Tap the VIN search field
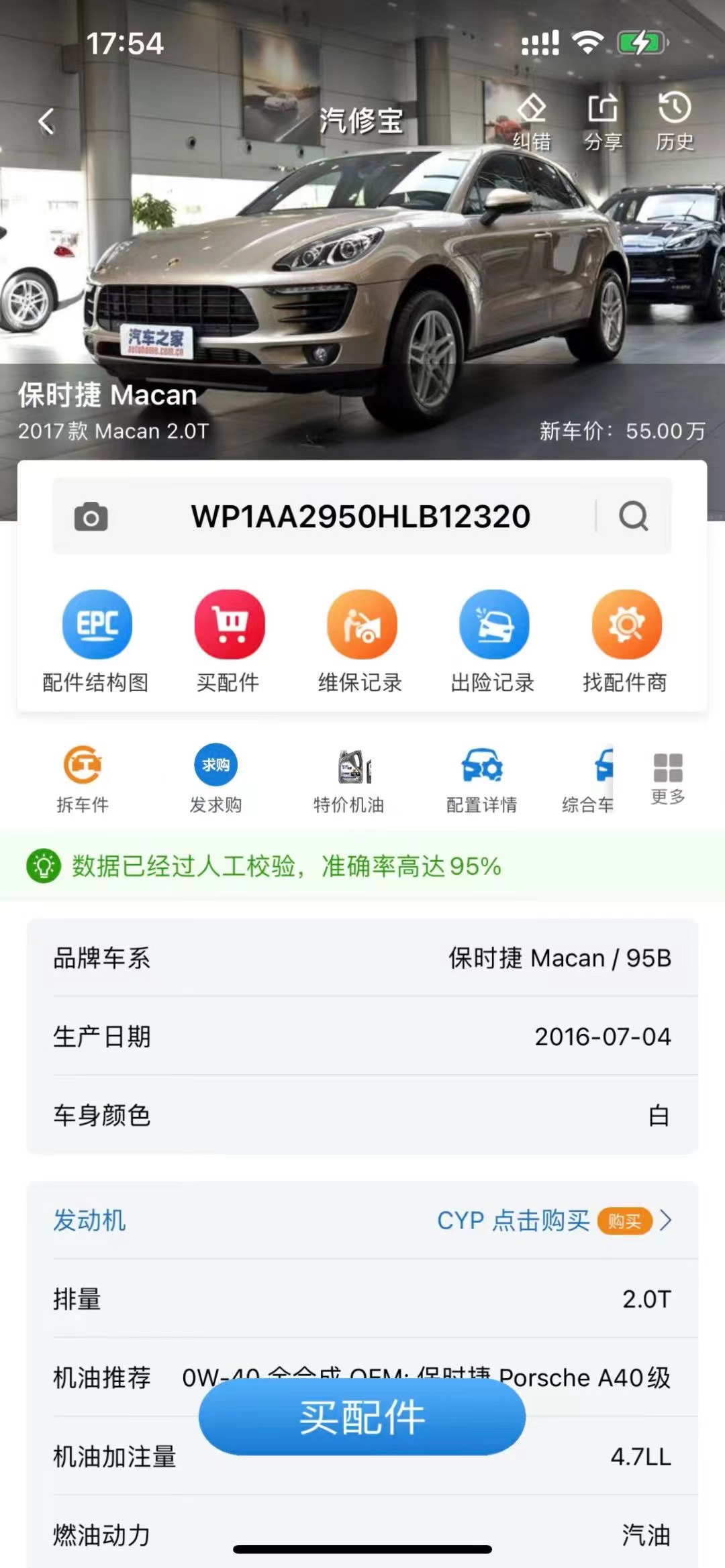 (x=360, y=517)
